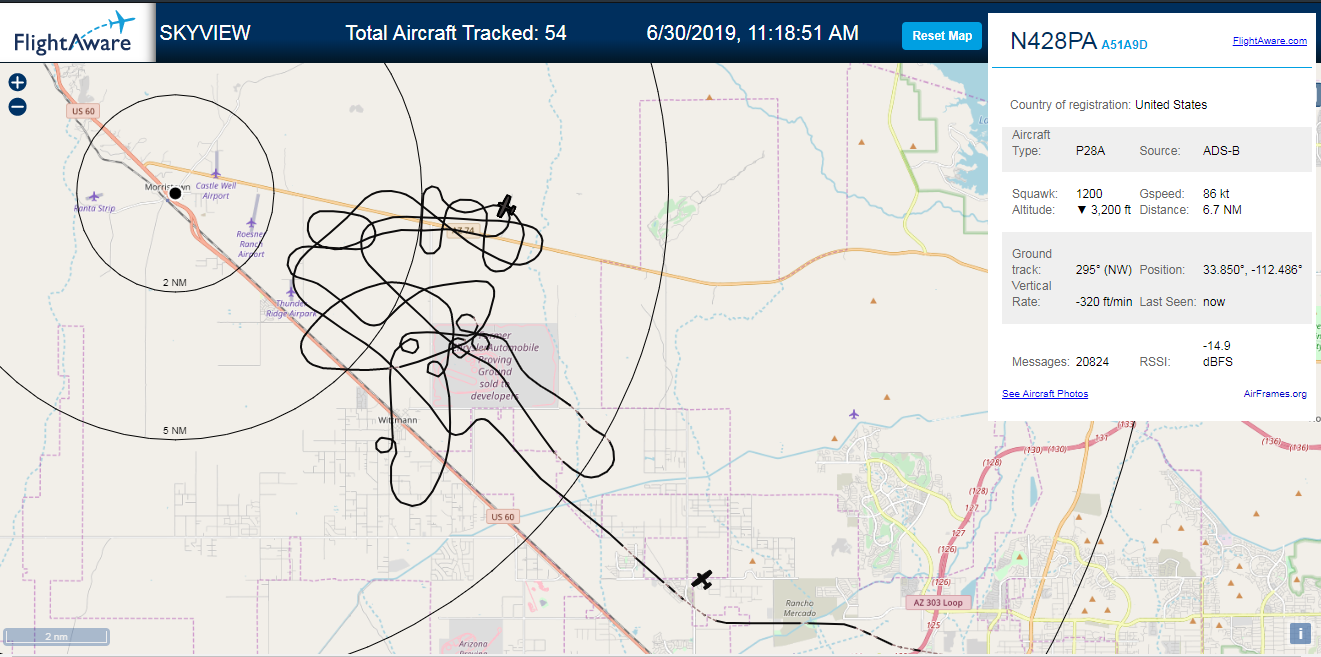Viewport: 1321px width, 657px height.
Task: Tap the Reset Map button
Action: coord(942,36)
